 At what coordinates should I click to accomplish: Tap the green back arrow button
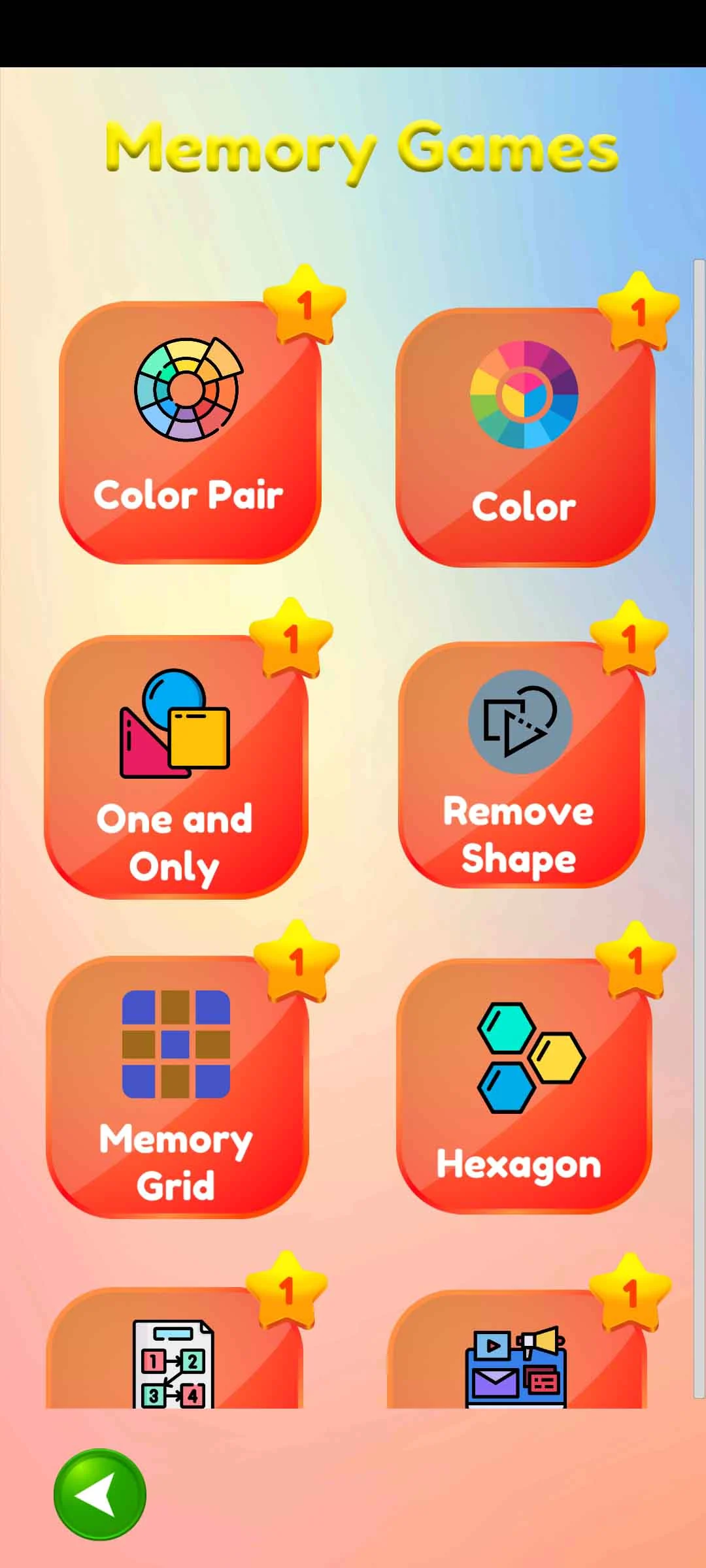(100, 1494)
